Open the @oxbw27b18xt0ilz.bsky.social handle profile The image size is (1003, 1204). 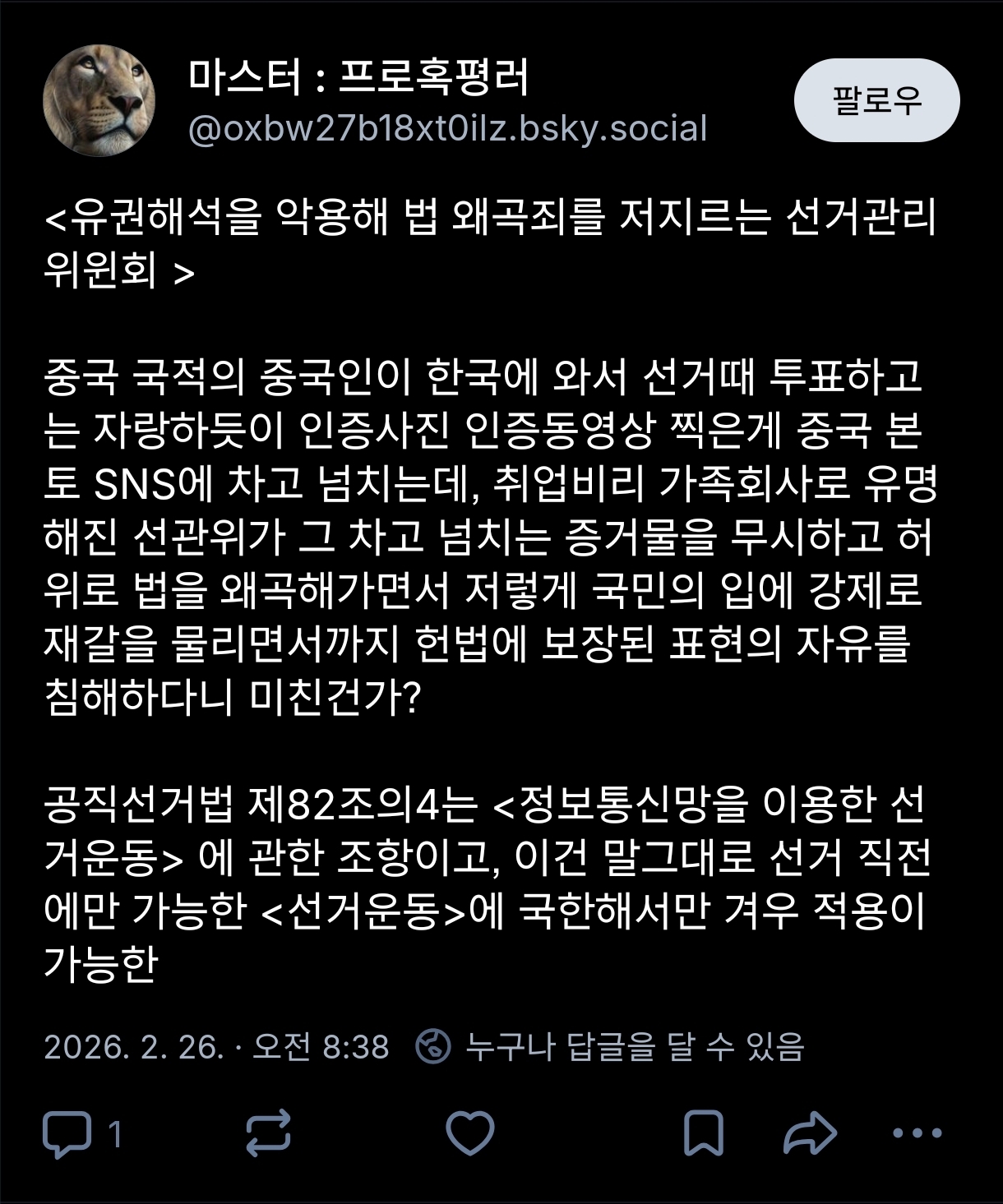coord(447,130)
